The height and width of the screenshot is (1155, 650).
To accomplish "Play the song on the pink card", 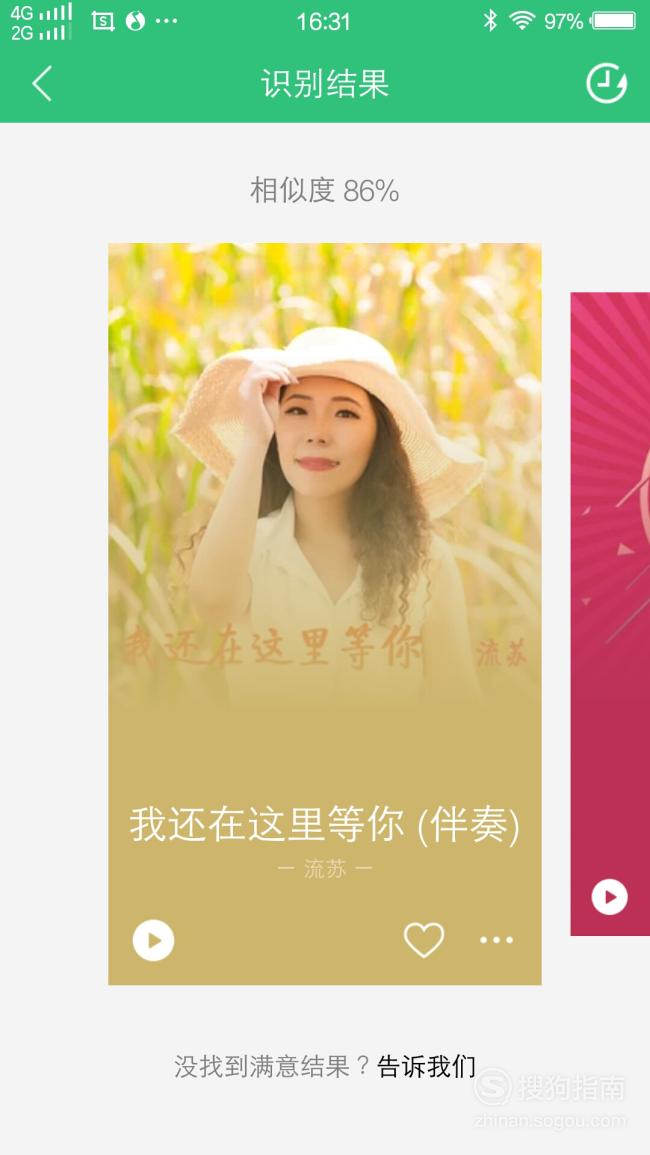I will (609, 897).
